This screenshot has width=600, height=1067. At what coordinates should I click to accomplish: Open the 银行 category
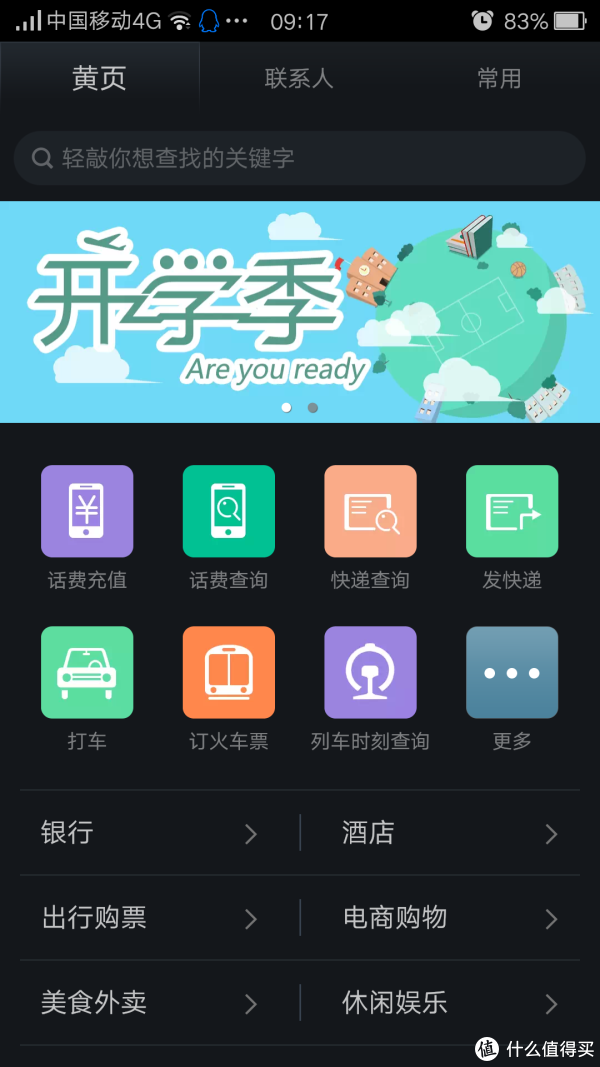(x=150, y=833)
